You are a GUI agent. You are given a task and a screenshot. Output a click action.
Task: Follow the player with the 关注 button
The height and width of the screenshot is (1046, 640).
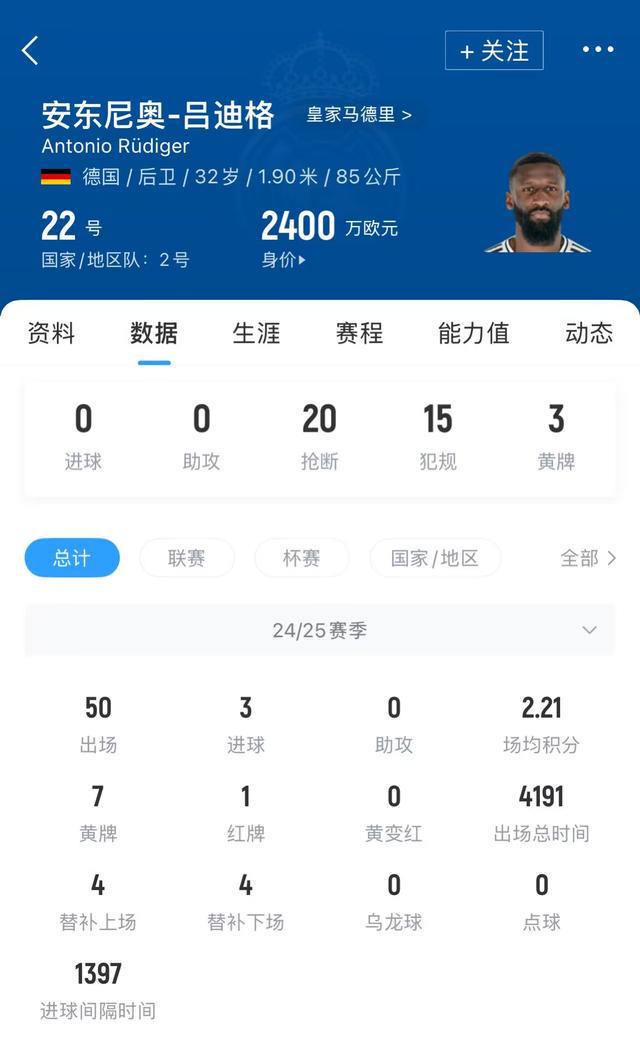pyautogui.click(x=494, y=51)
